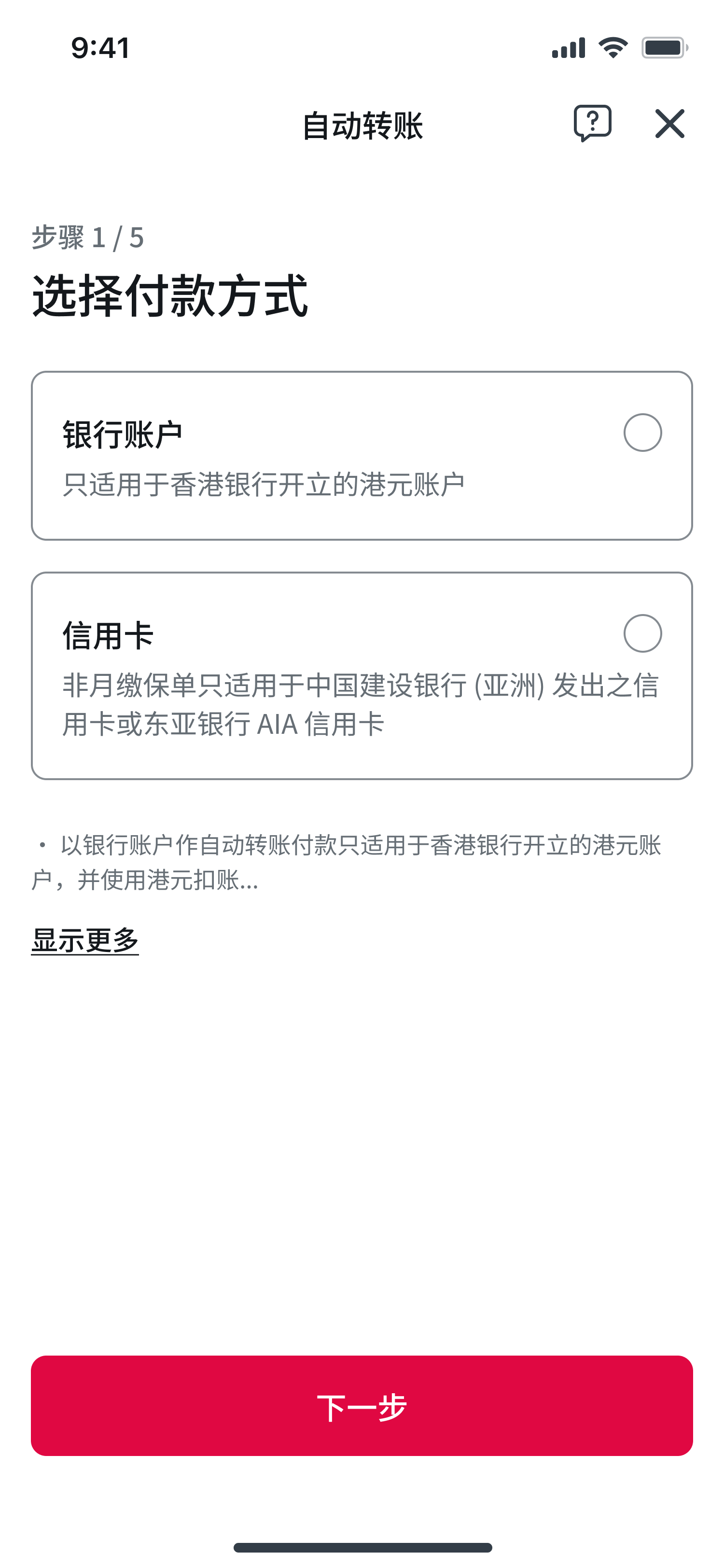Select 银行账户 payment method
Screen dimensions: 724x1568
coord(642,433)
